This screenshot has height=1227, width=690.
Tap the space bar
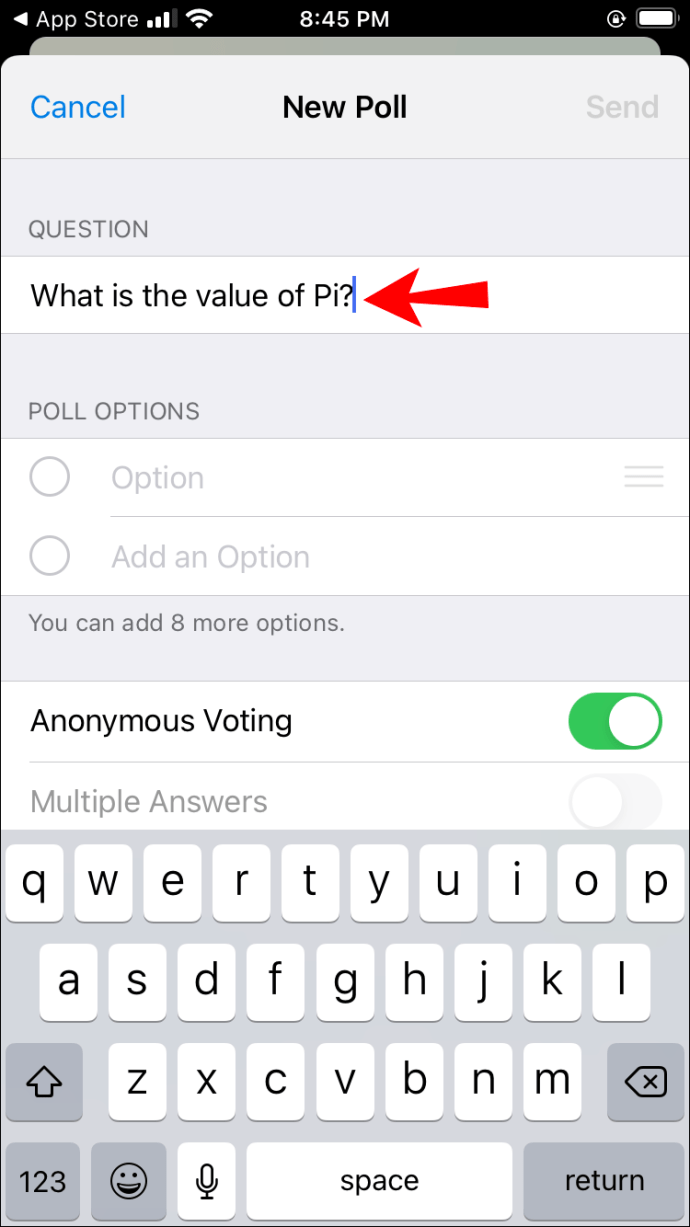(x=378, y=1181)
